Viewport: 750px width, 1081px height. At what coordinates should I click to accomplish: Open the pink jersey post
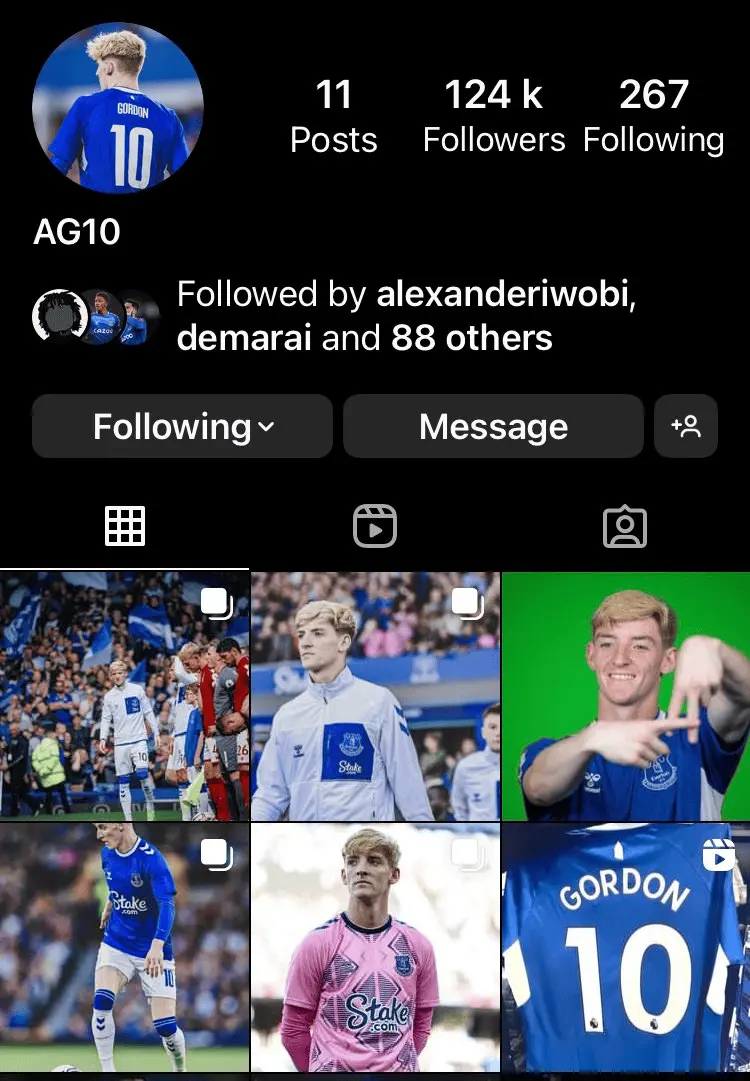375,946
